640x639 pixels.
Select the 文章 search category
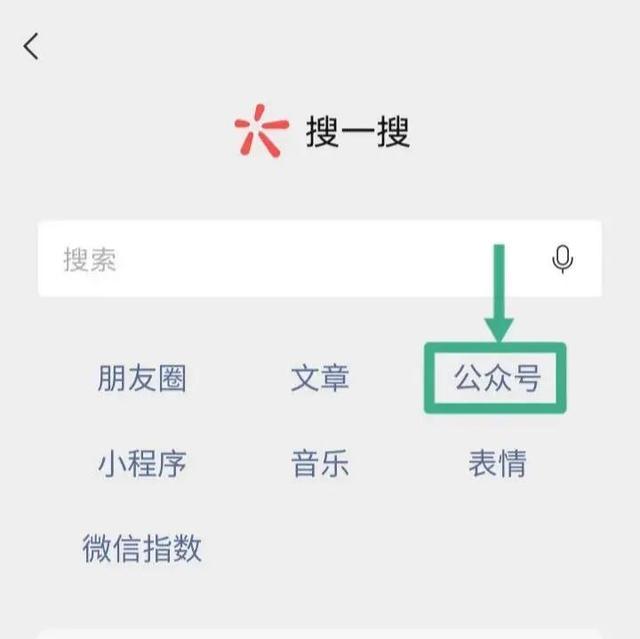pyautogui.click(x=320, y=379)
